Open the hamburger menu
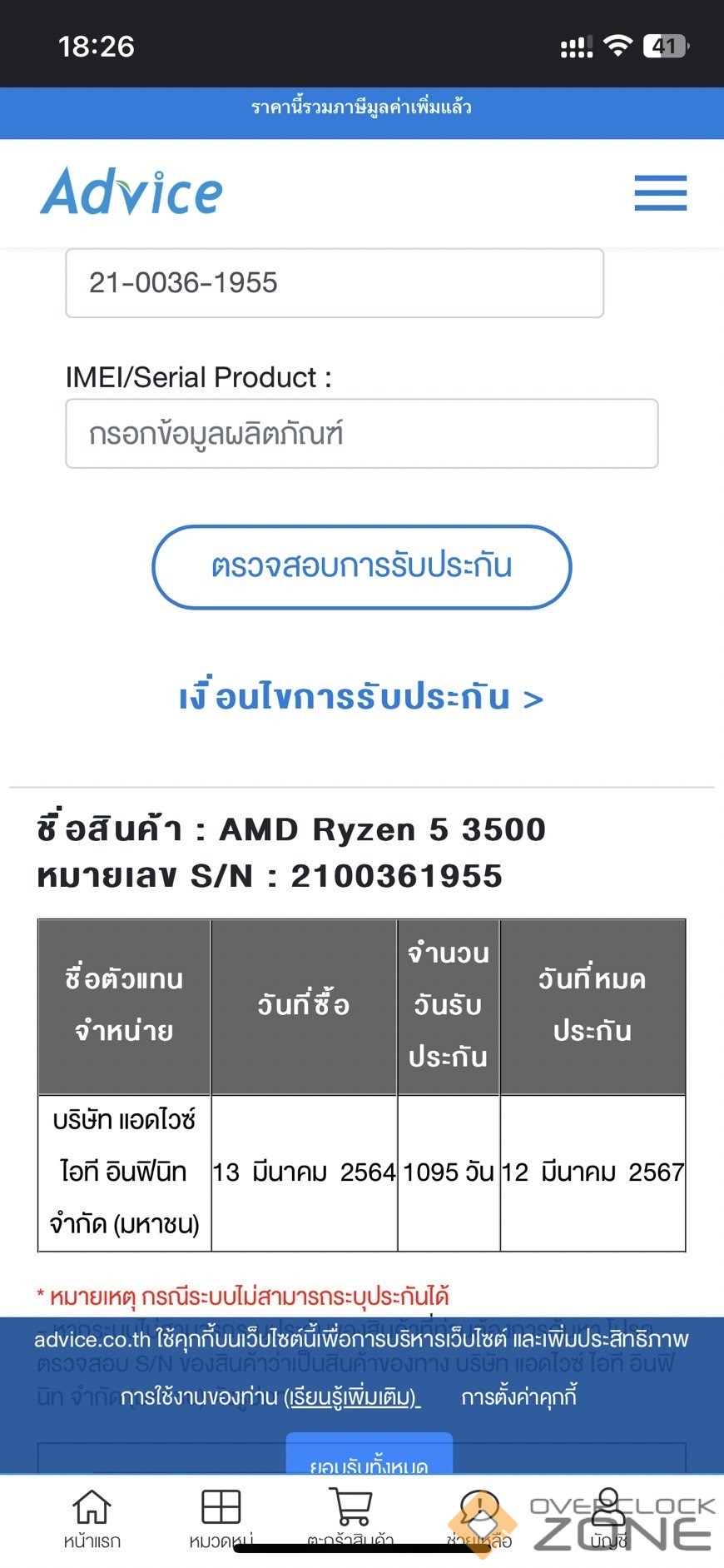 click(x=660, y=192)
